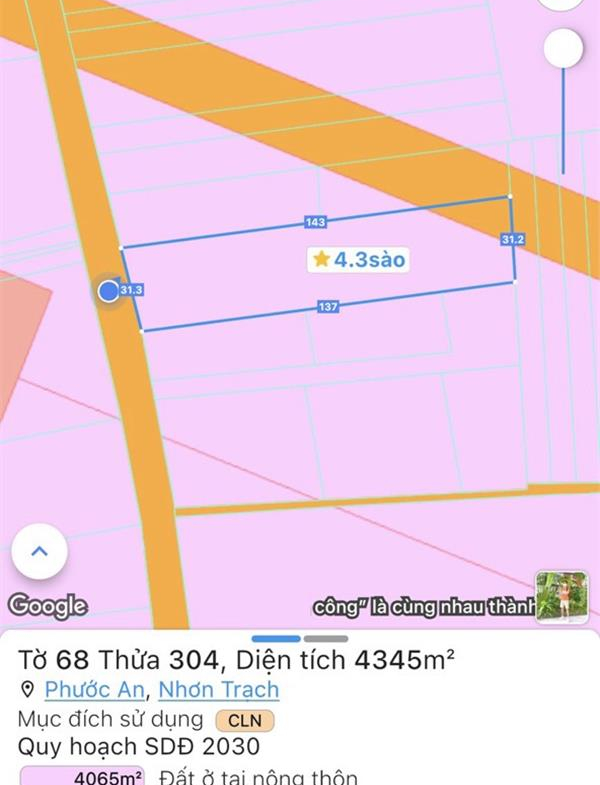The height and width of the screenshot is (785, 600).
Task: Open the Phước An location link
Action: 95,689
